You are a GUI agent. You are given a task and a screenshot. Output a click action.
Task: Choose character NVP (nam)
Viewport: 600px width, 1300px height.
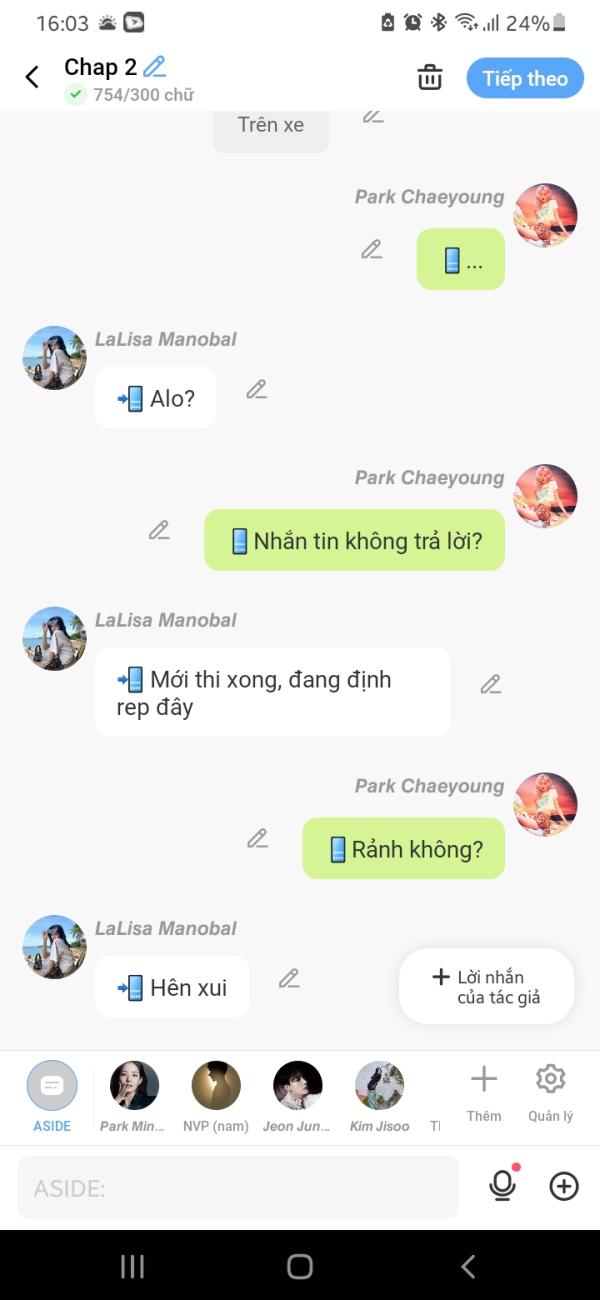[x=216, y=1096]
